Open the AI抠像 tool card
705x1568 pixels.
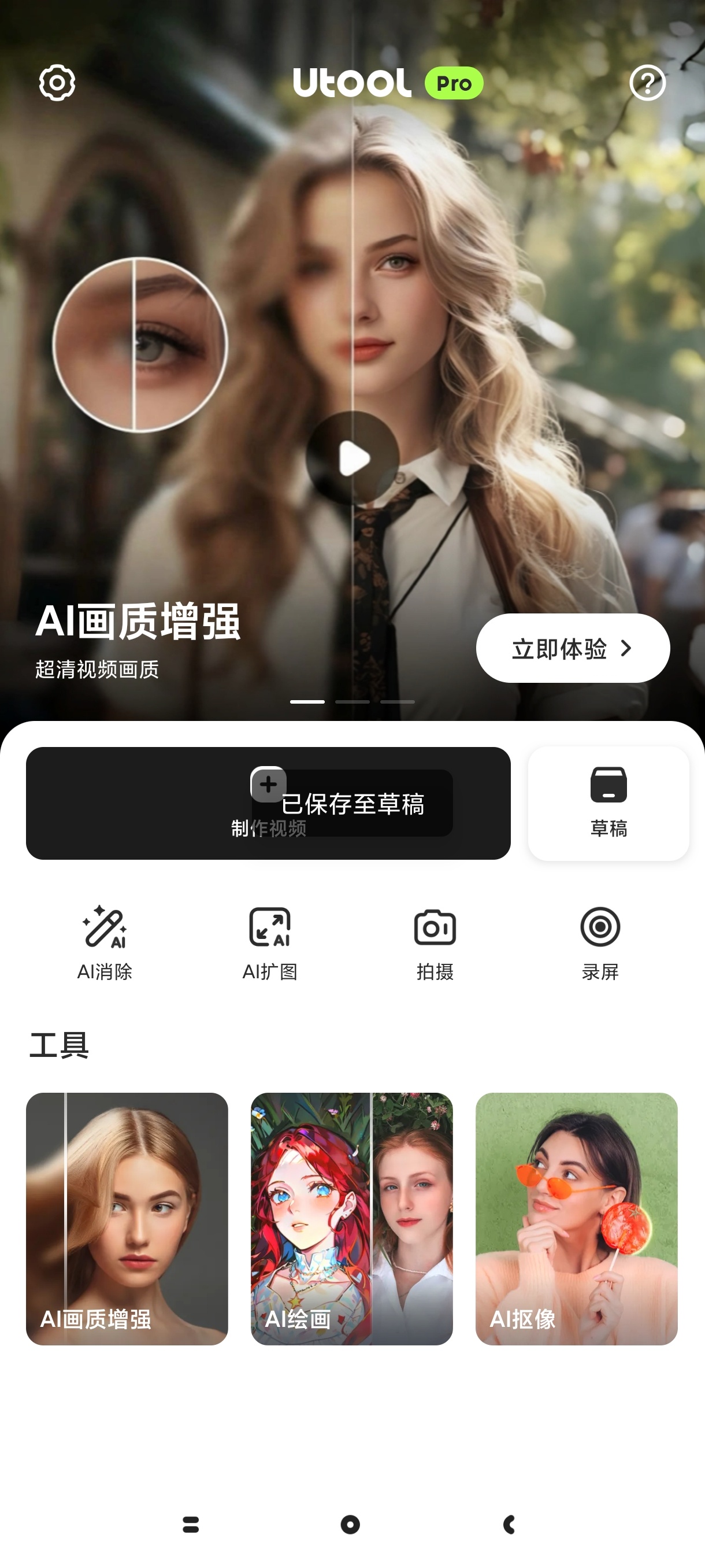click(x=576, y=1219)
